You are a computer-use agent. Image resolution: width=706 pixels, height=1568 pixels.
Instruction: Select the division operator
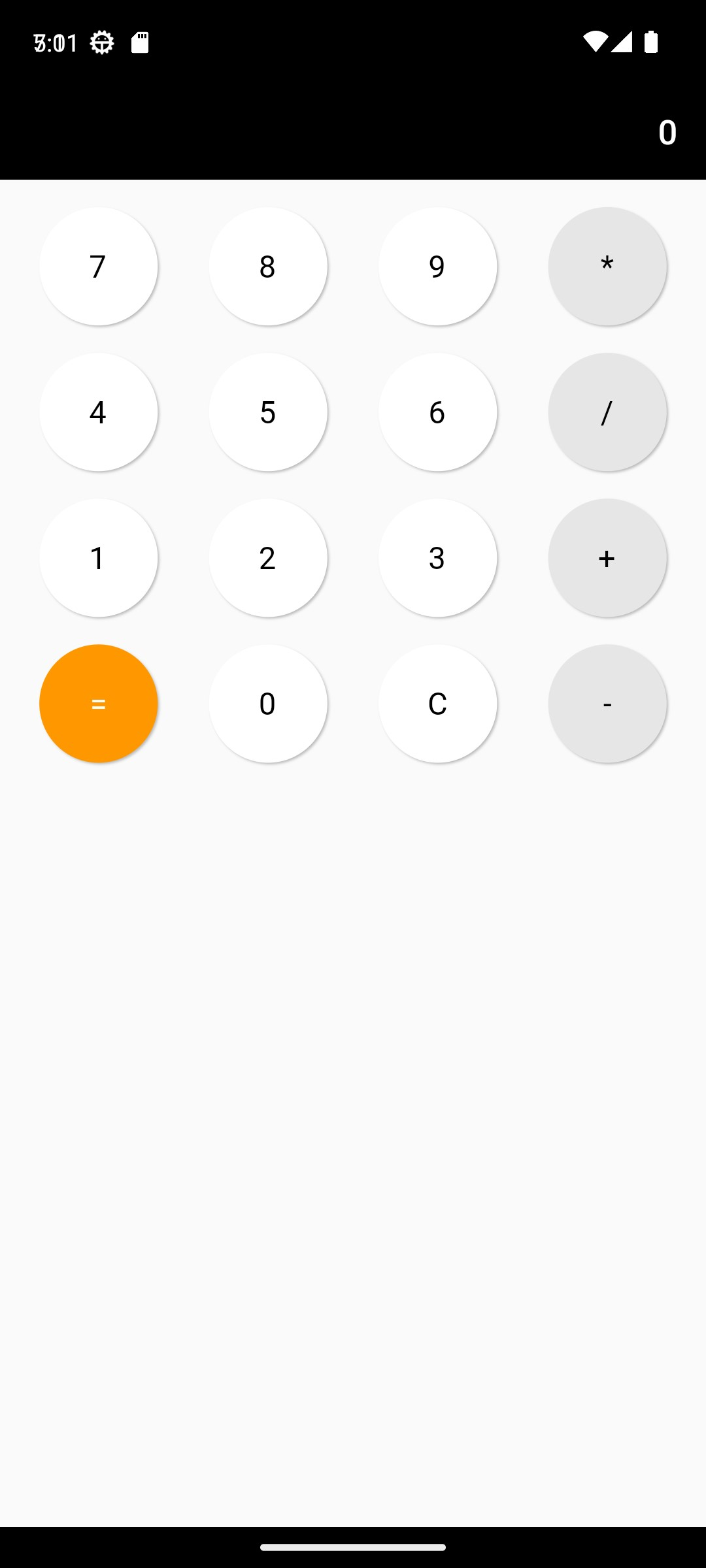click(x=607, y=412)
